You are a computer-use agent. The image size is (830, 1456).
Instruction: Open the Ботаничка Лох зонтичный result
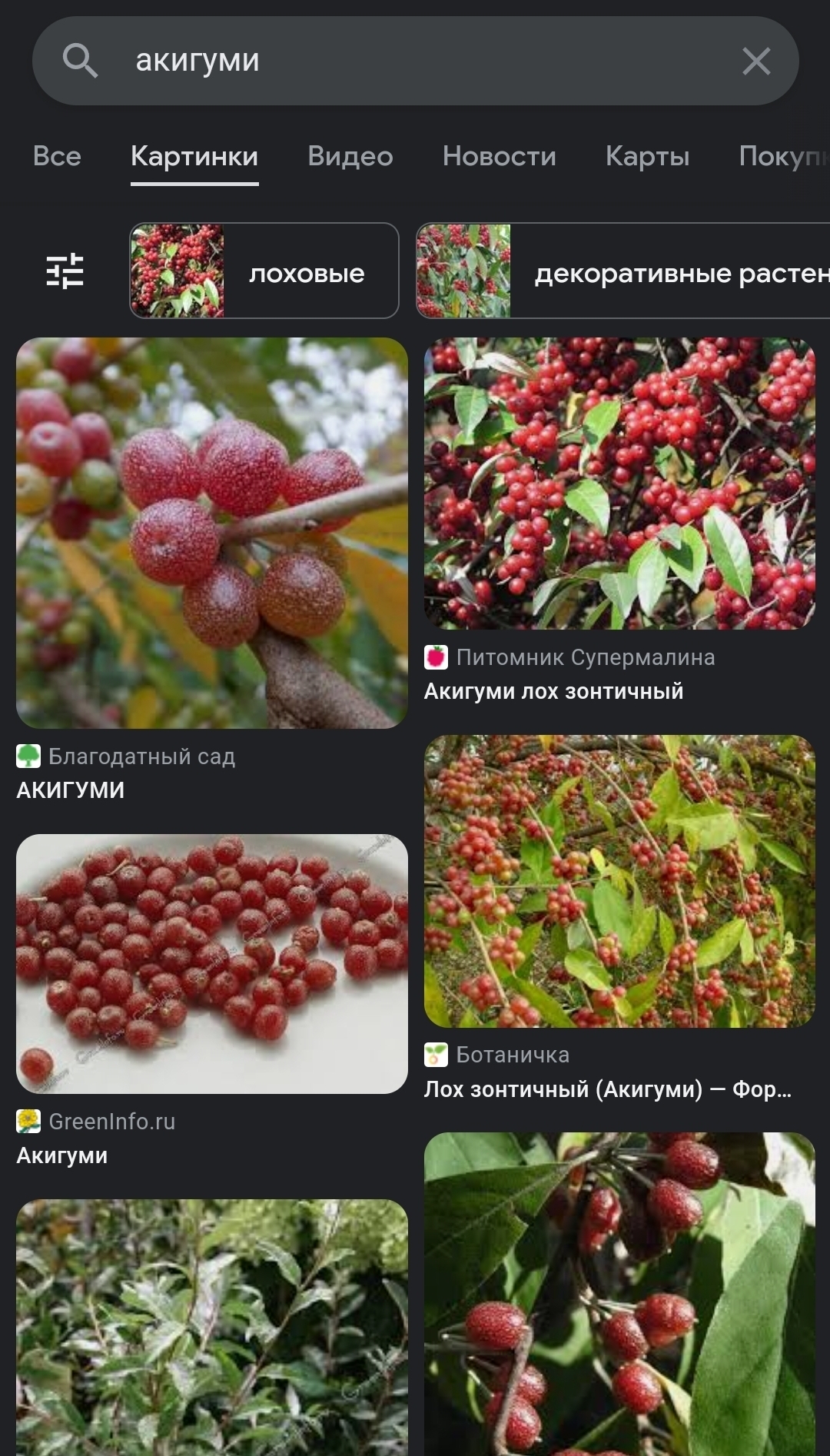click(619, 881)
